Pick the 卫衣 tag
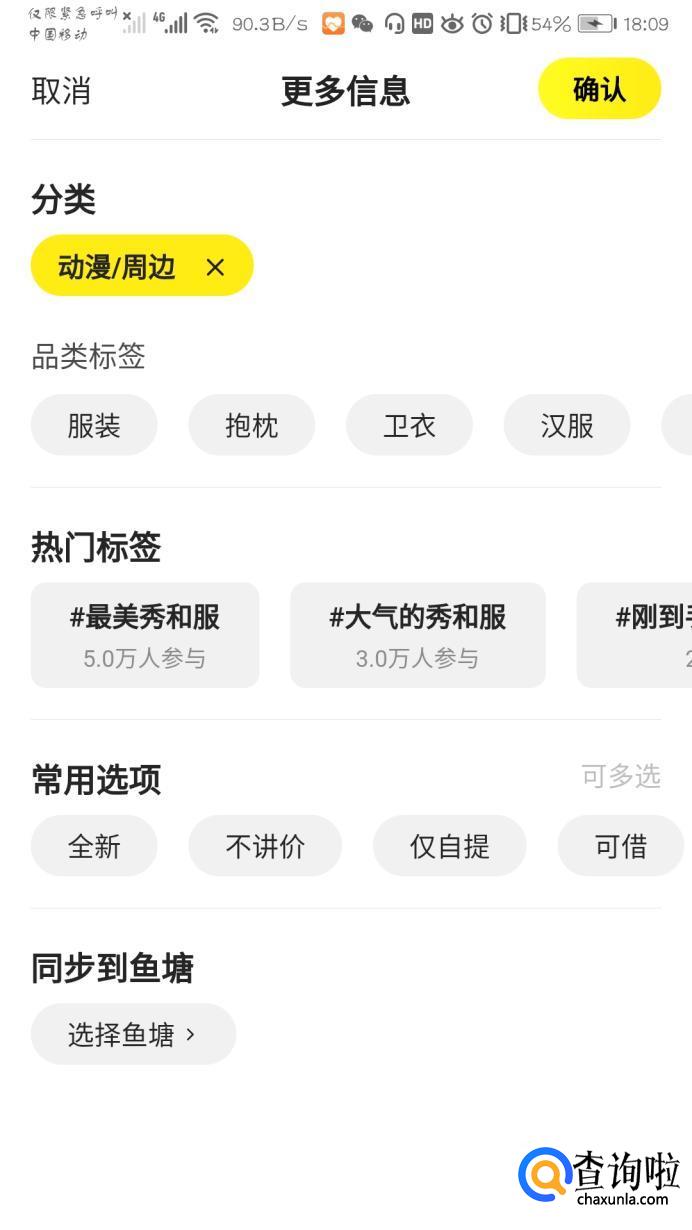The width and height of the screenshot is (692, 1230). tap(409, 425)
